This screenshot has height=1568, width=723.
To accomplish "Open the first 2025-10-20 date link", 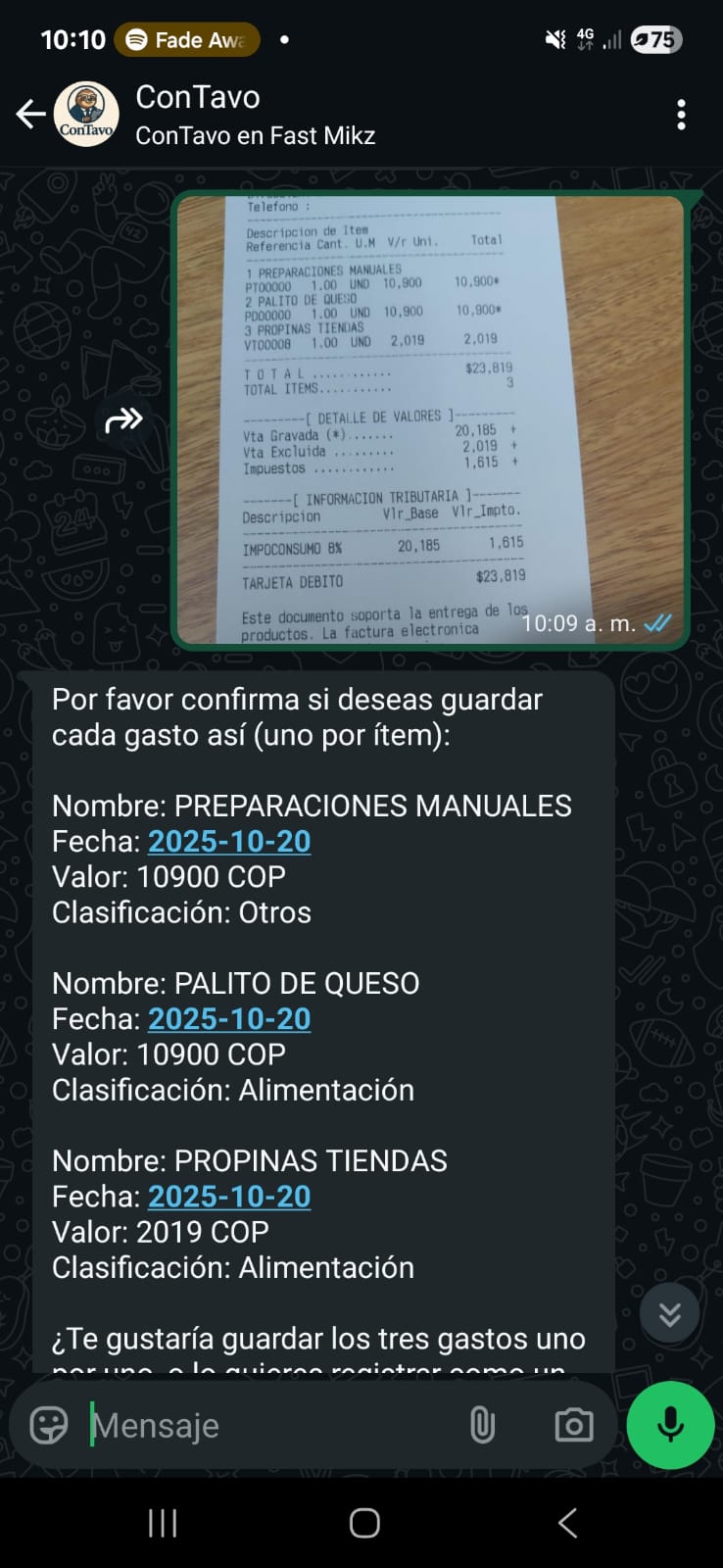I will click(x=228, y=841).
